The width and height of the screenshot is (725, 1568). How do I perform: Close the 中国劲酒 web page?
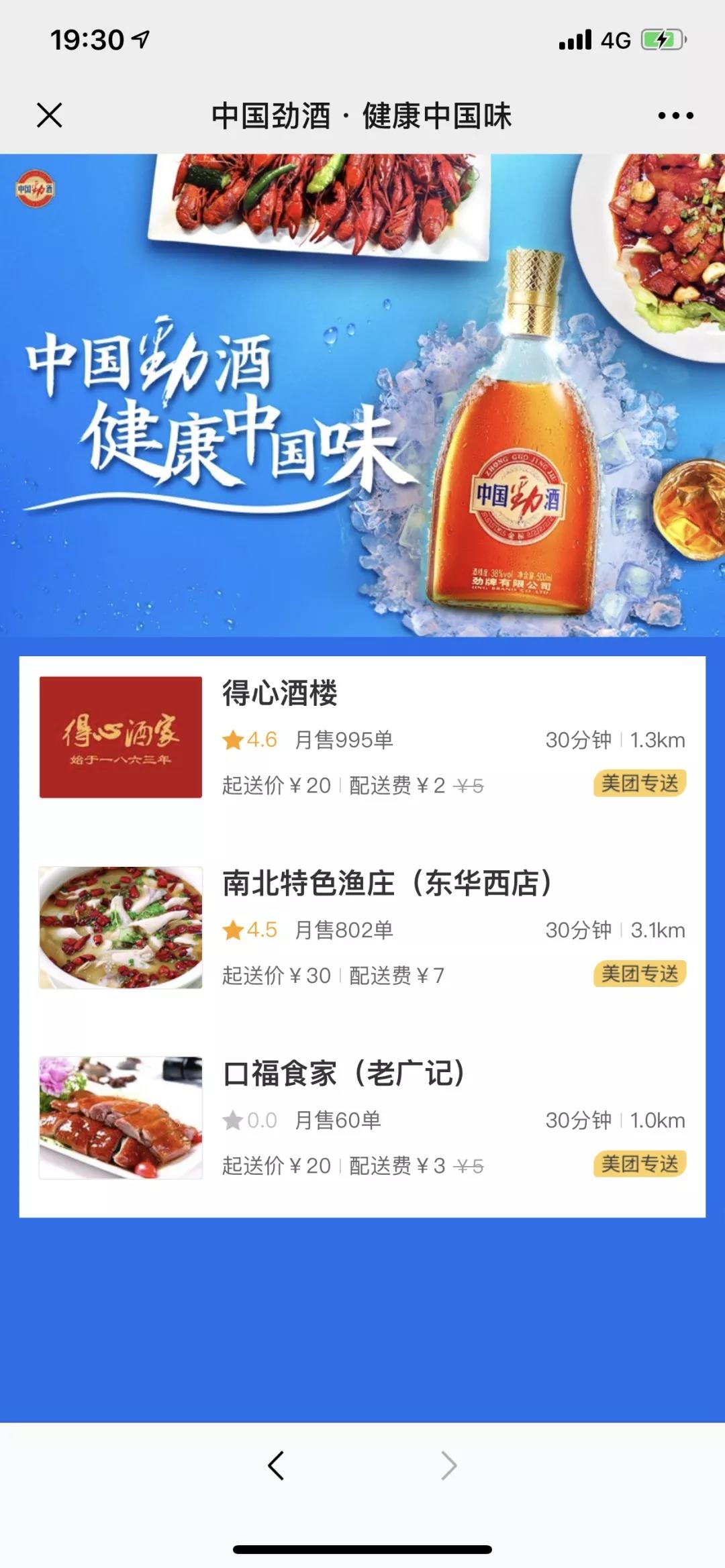pos(50,115)
